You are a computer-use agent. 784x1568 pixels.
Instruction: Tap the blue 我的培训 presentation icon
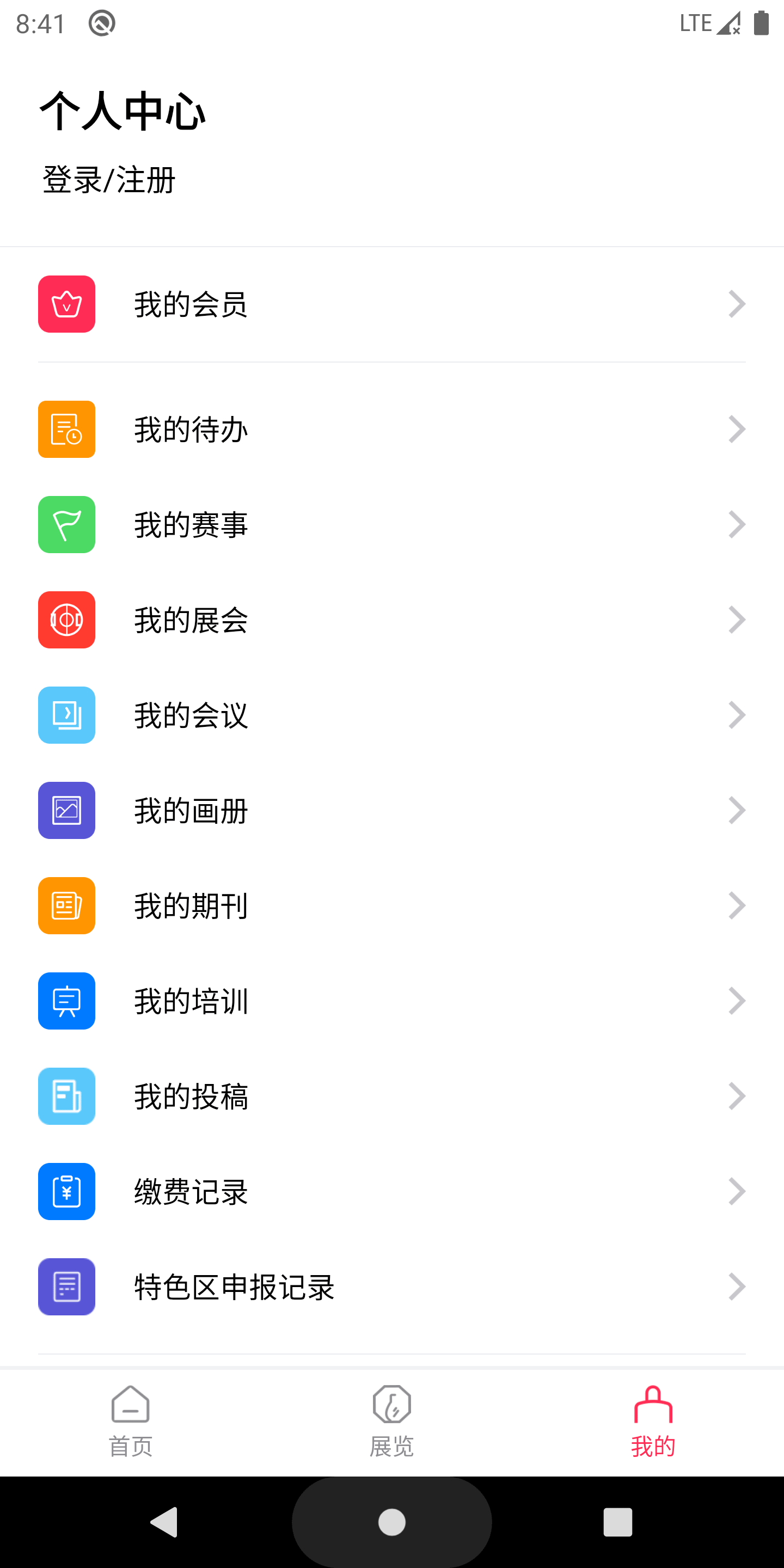(x=66, y=1001)
